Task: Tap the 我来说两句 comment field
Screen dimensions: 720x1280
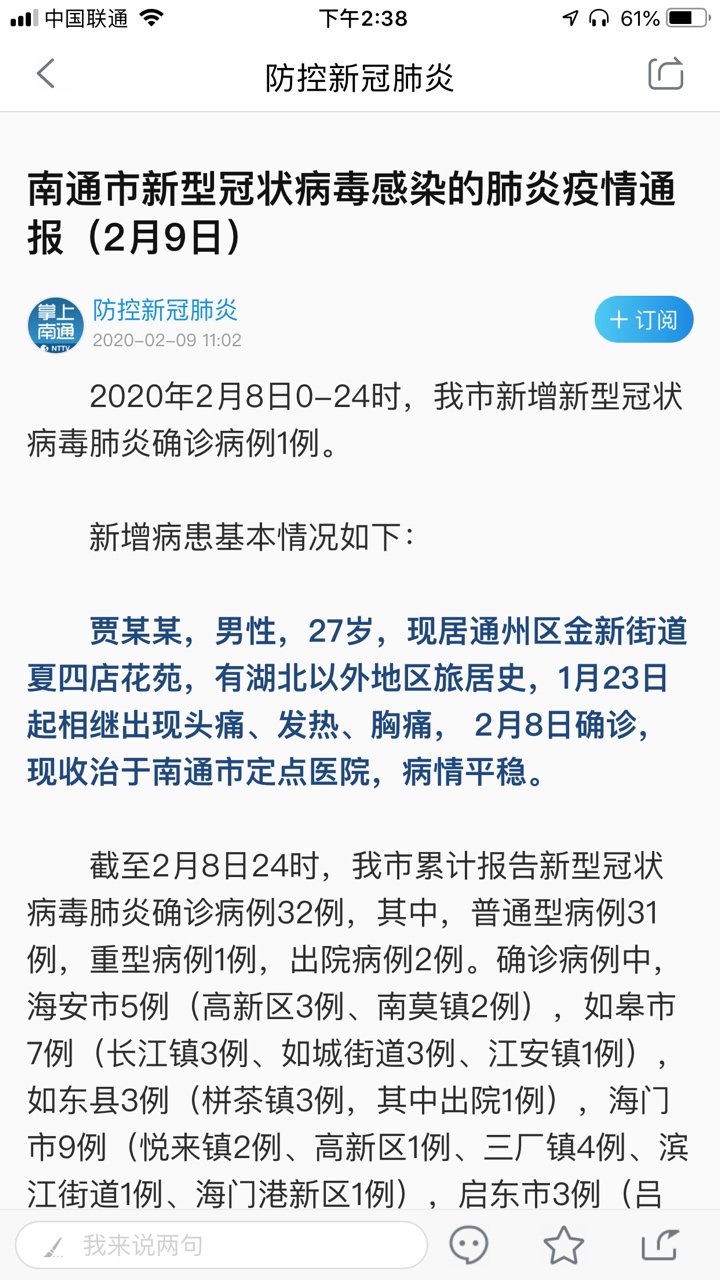Action: (x=220, y=1245)
